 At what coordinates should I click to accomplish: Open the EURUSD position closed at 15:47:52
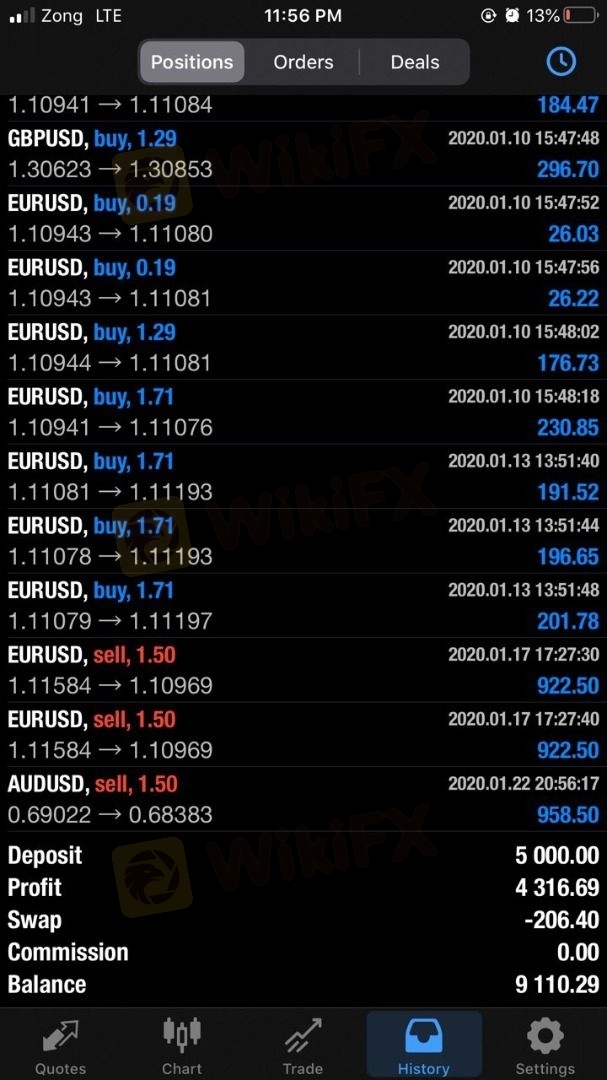(x=303, y=218)
